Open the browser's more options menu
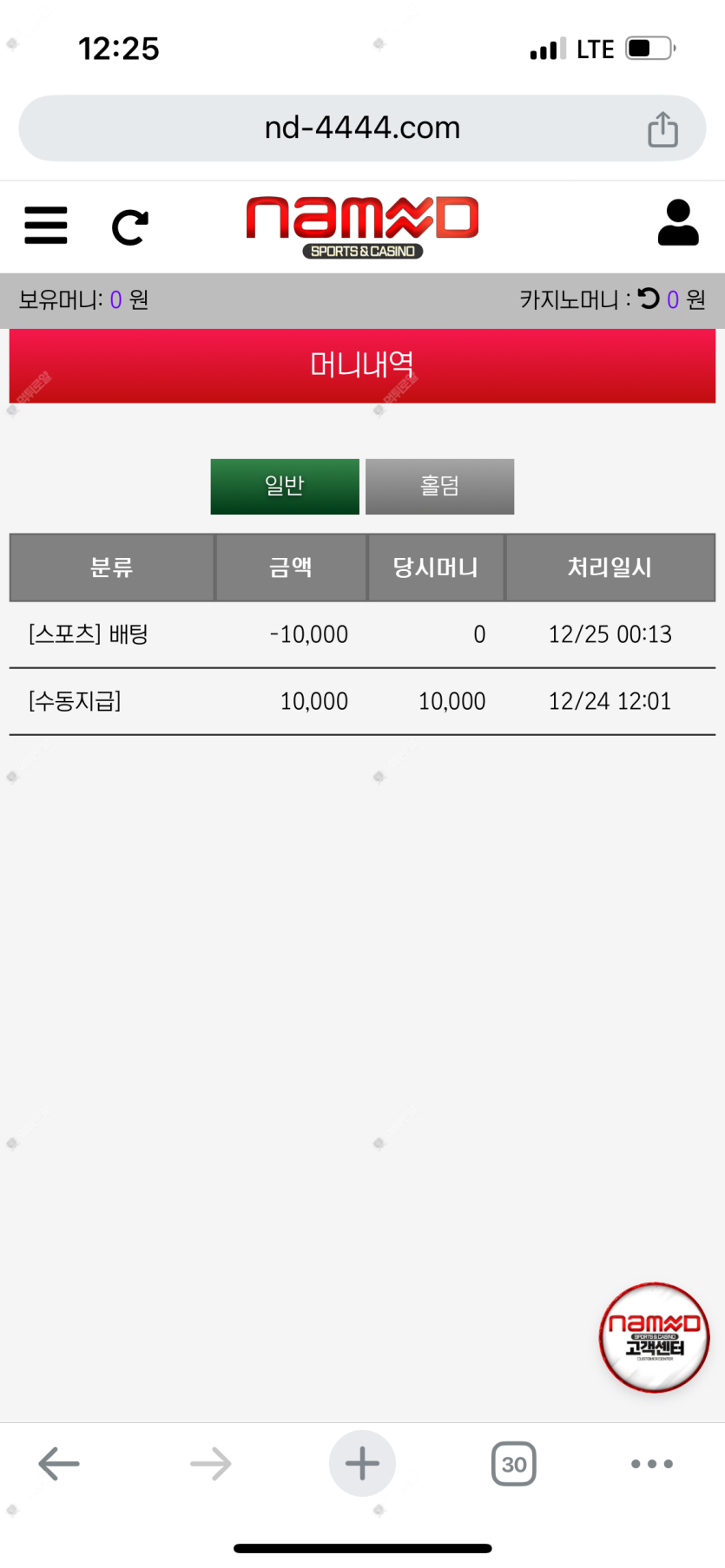725x1568 pixels. pyautogui.click(x=652, y=1464)
